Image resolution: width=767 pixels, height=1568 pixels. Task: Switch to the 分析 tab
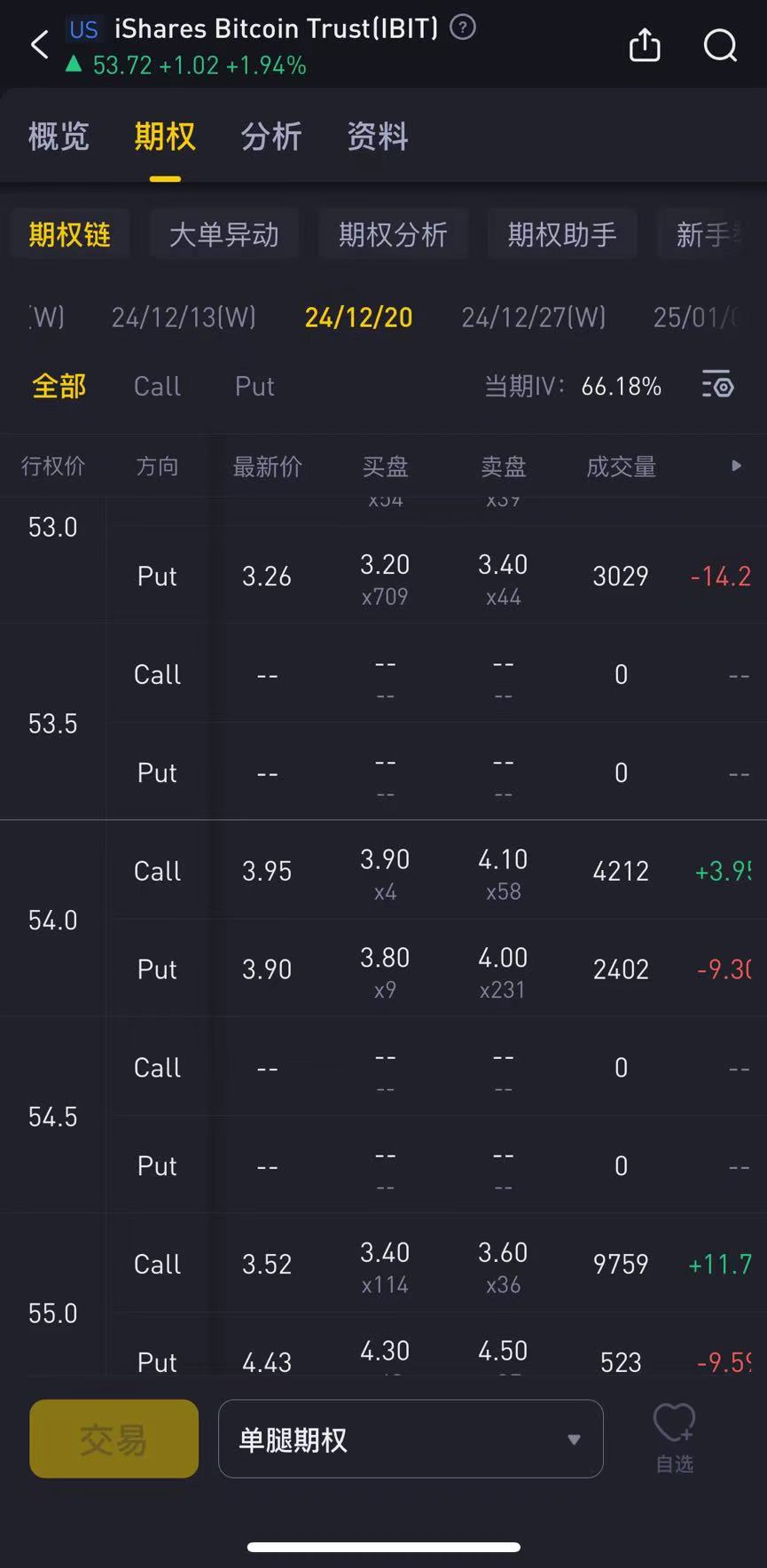tap(271, 137)
